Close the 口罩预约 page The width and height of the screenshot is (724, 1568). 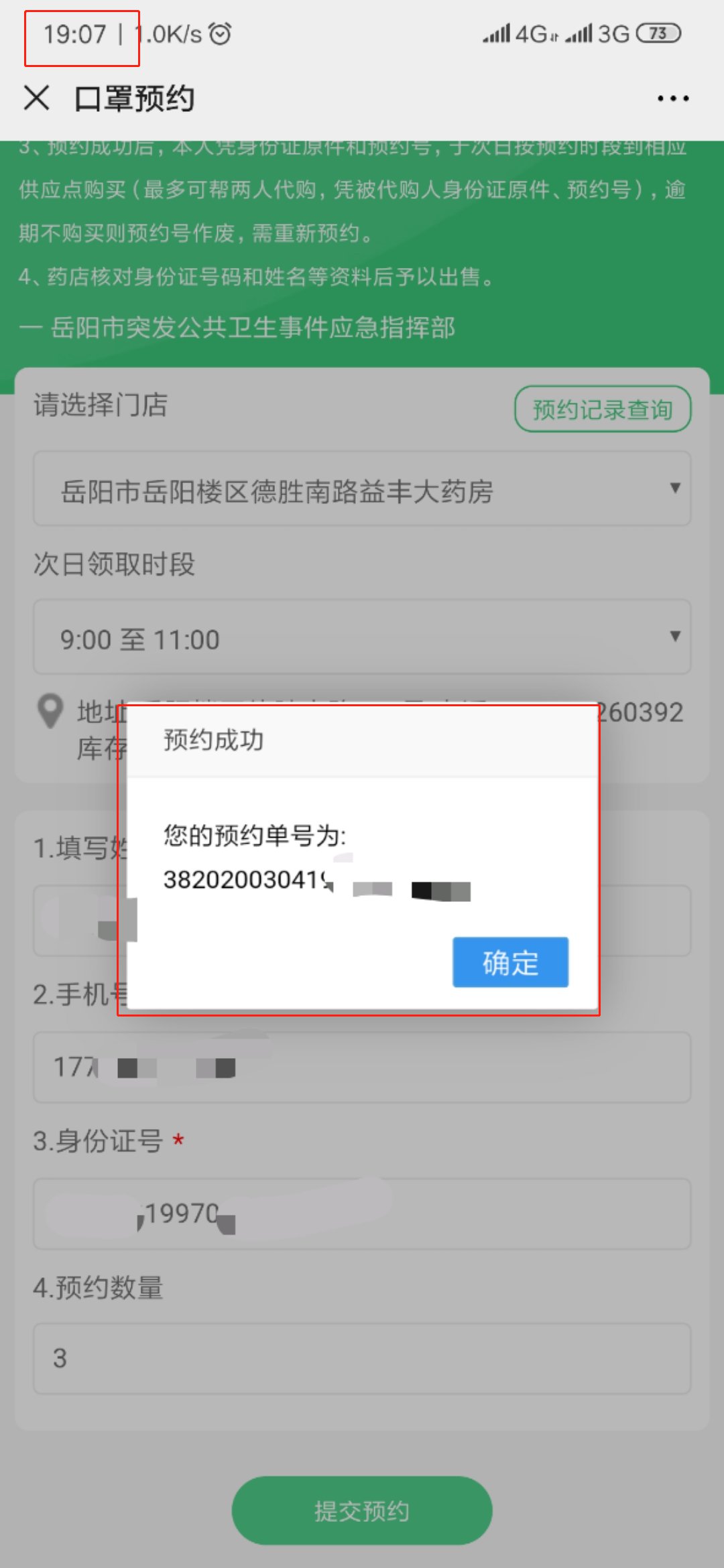[37, 98]
